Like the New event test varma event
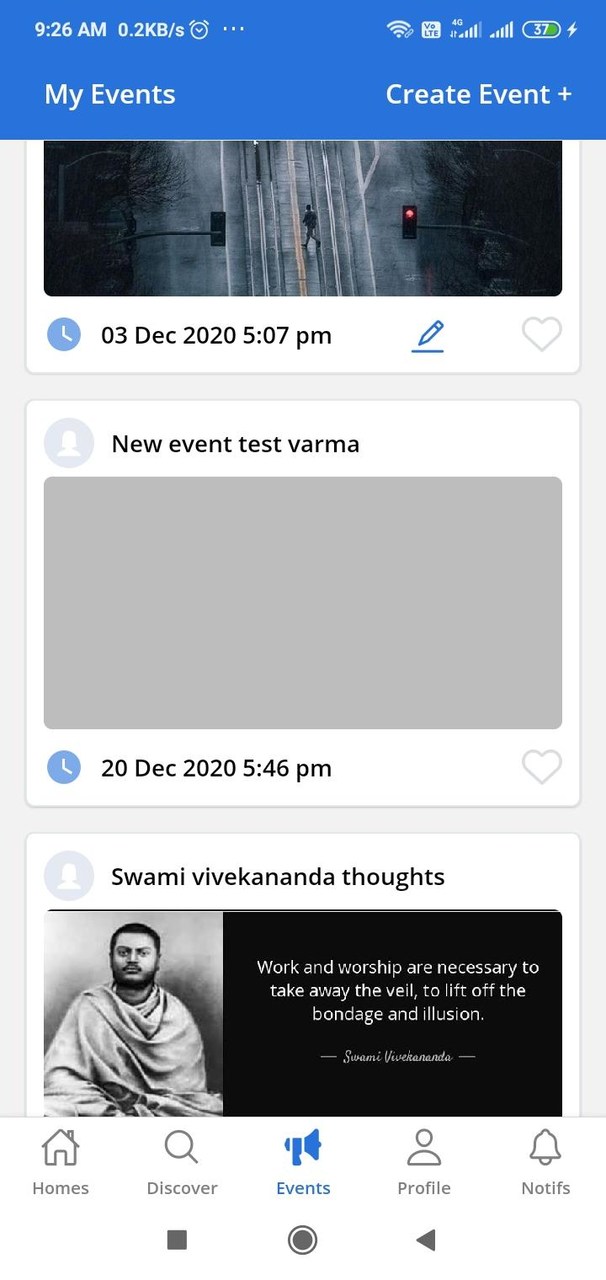Viewport: 606px width, 1280px height. (542, 767)
